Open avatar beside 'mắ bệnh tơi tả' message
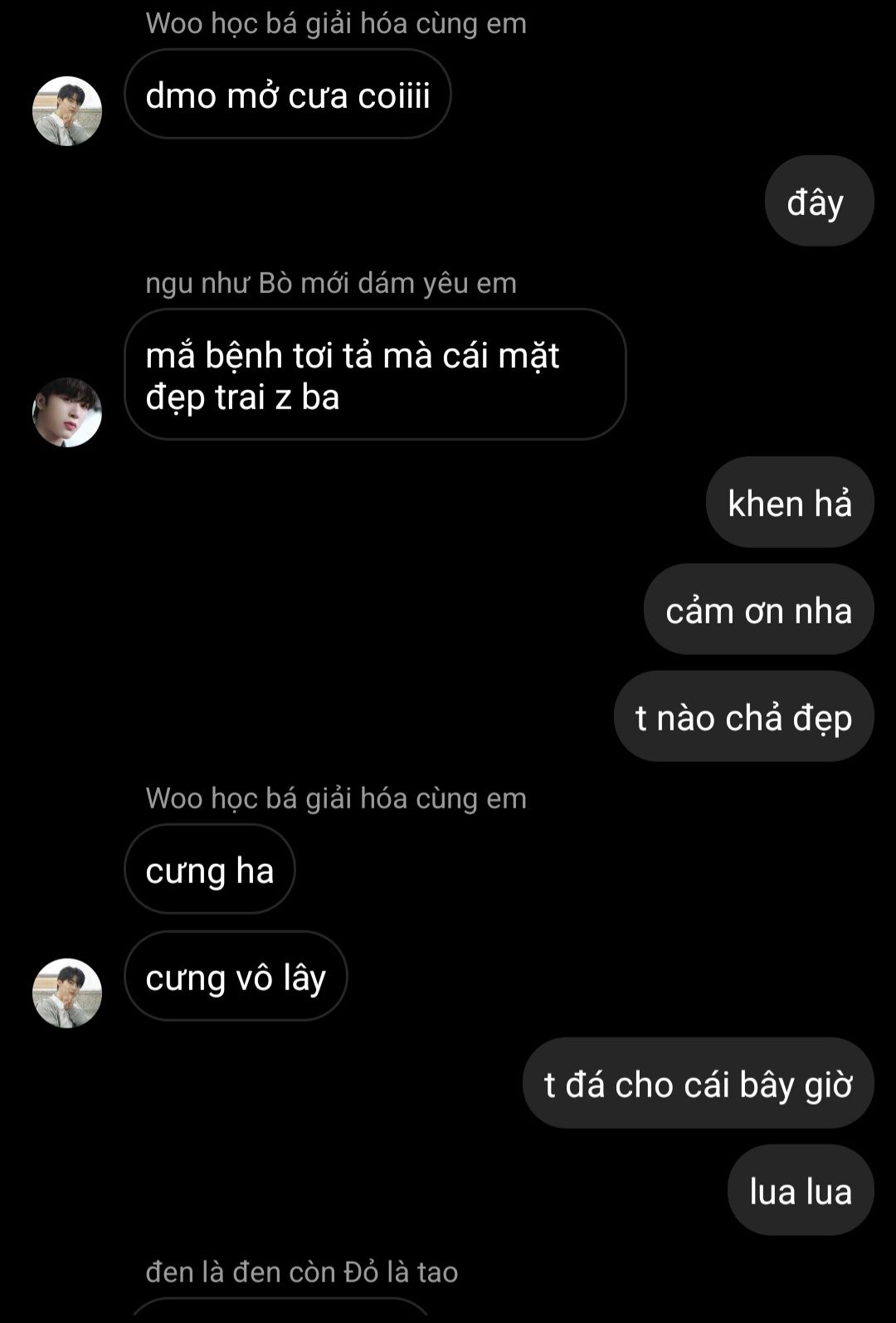The image size is (896, 1323). point(67,413)
